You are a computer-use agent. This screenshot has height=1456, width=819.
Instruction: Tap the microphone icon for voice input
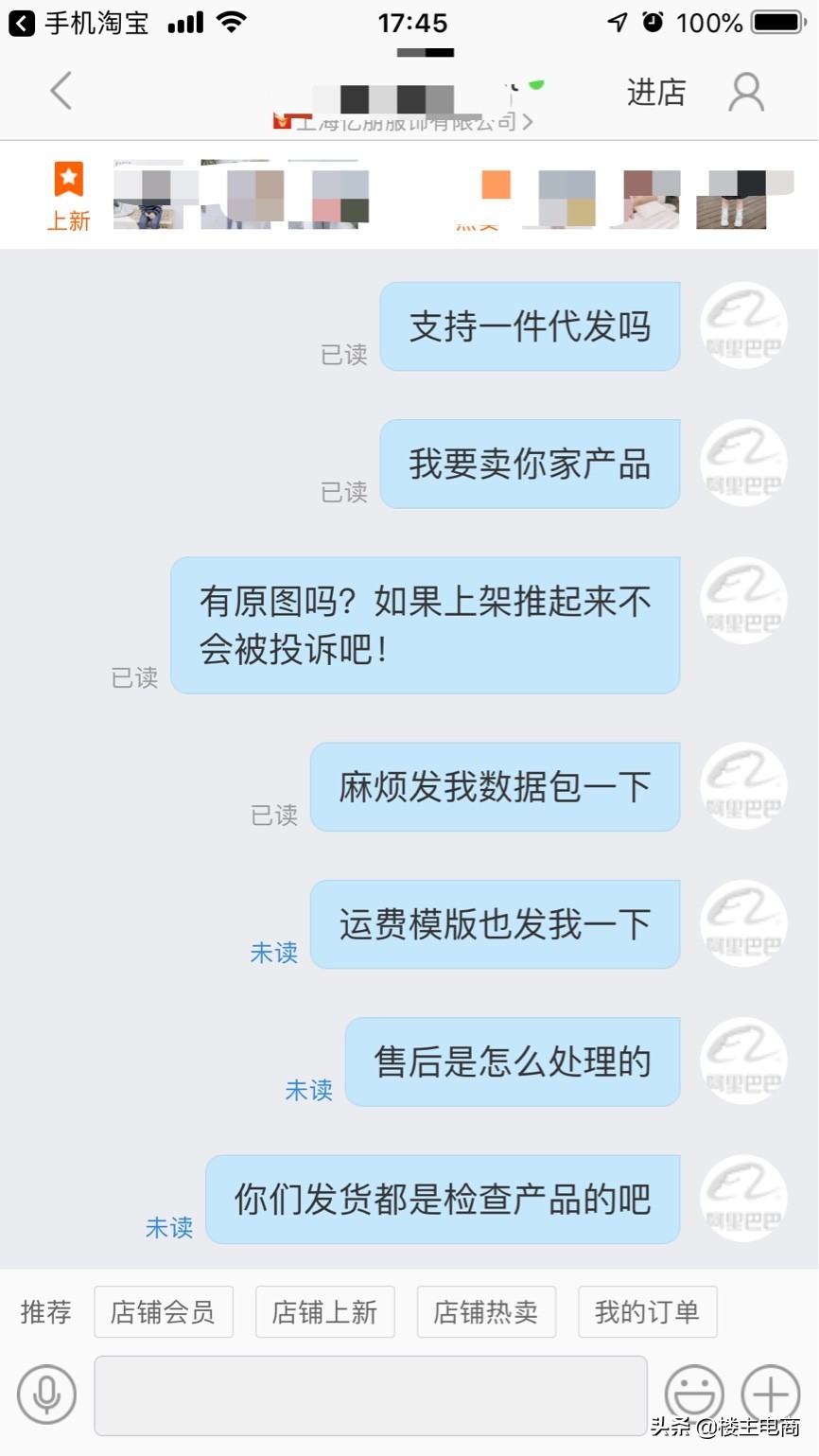45,1394
